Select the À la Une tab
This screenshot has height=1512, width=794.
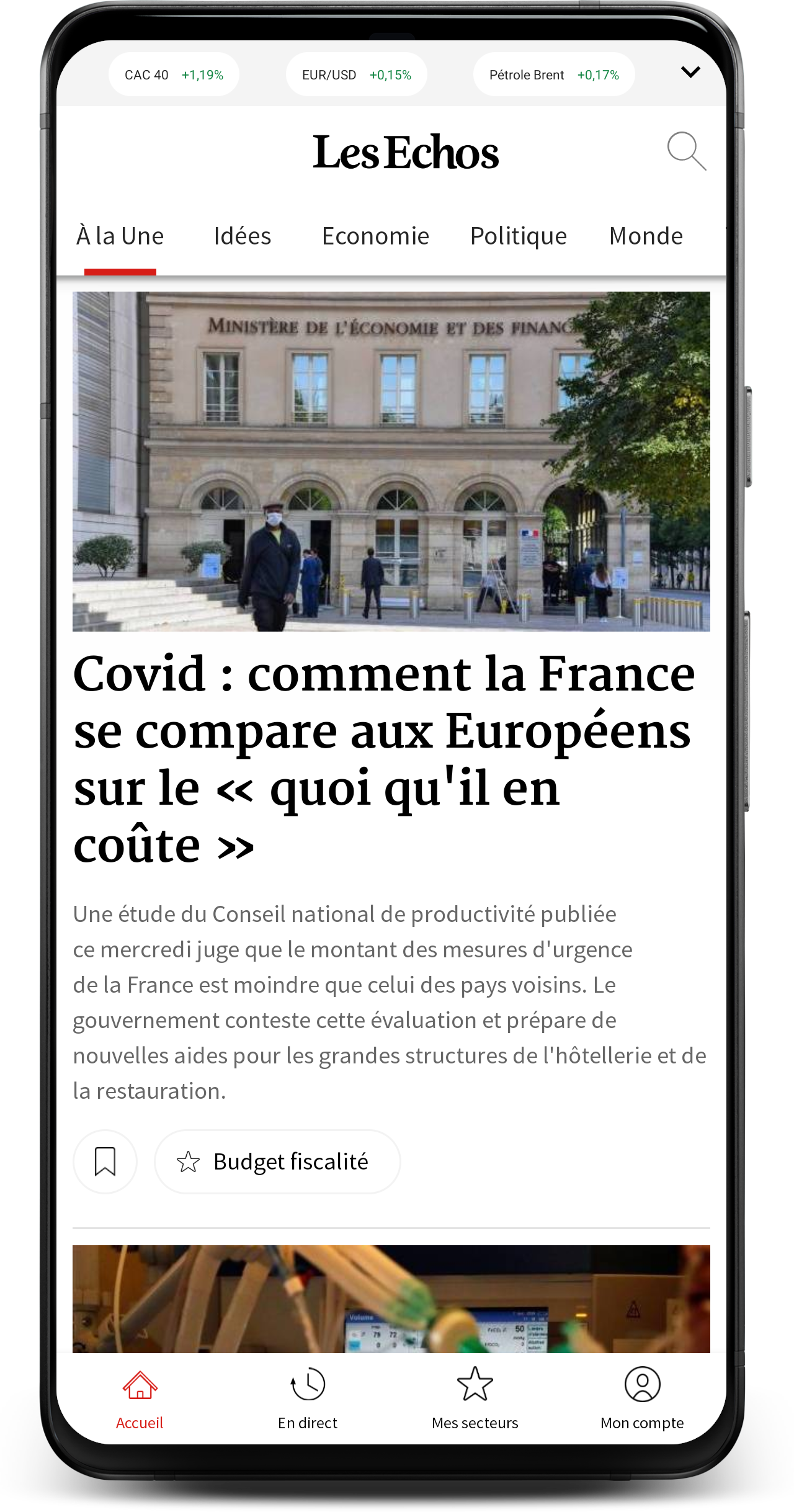120,236
